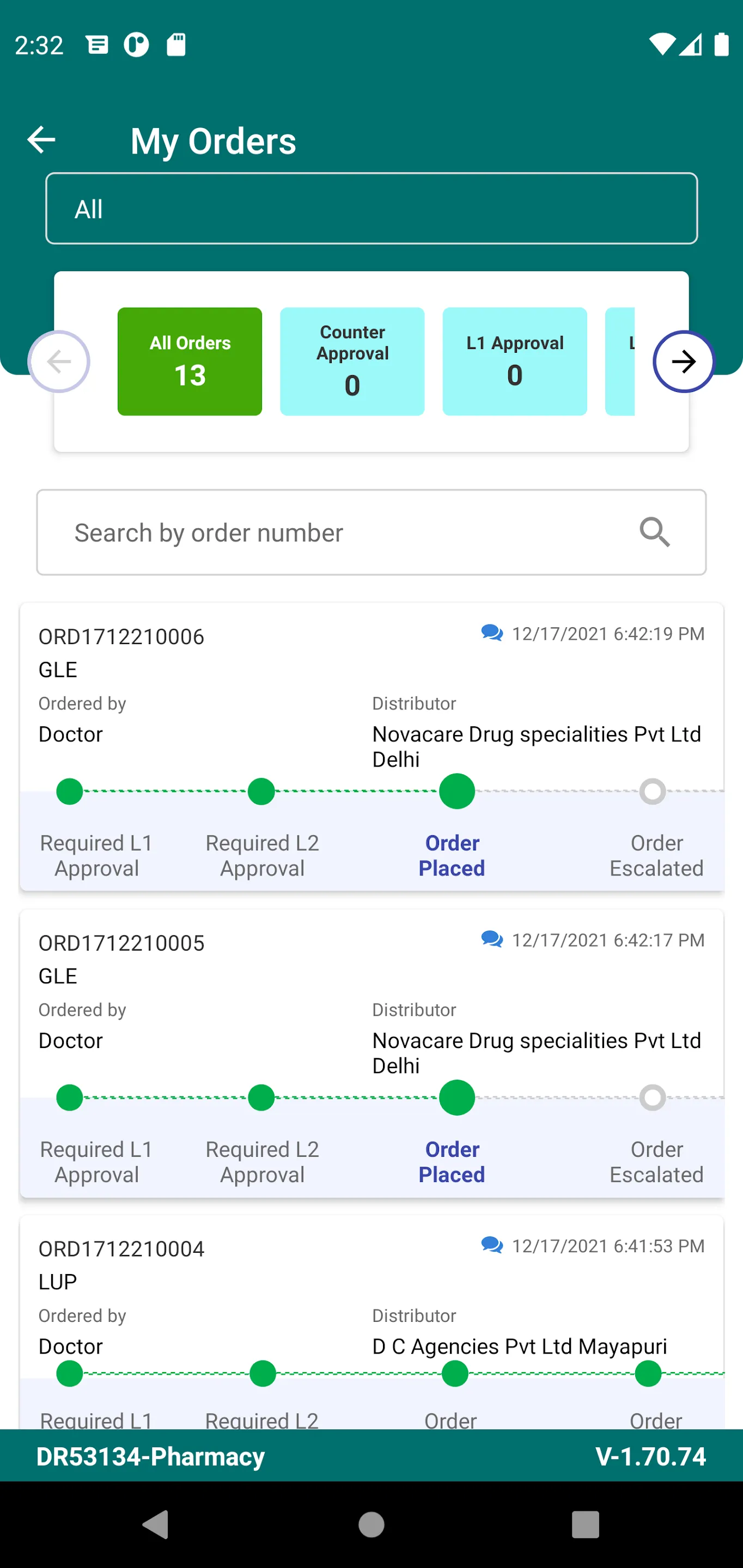
Task: Open comments for order ORD1712210005
Action: tap(492, 939)
